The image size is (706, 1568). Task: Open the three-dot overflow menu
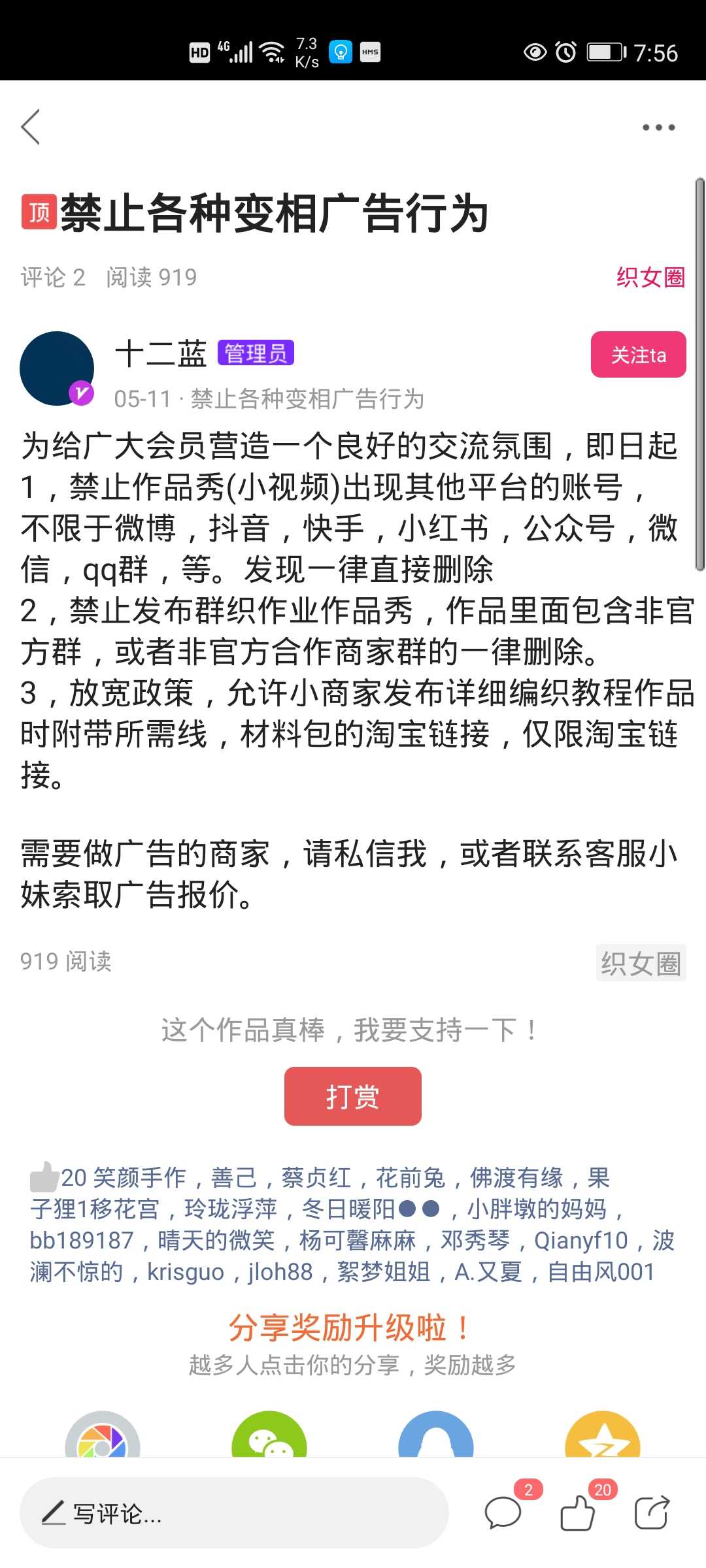point(658,127)
